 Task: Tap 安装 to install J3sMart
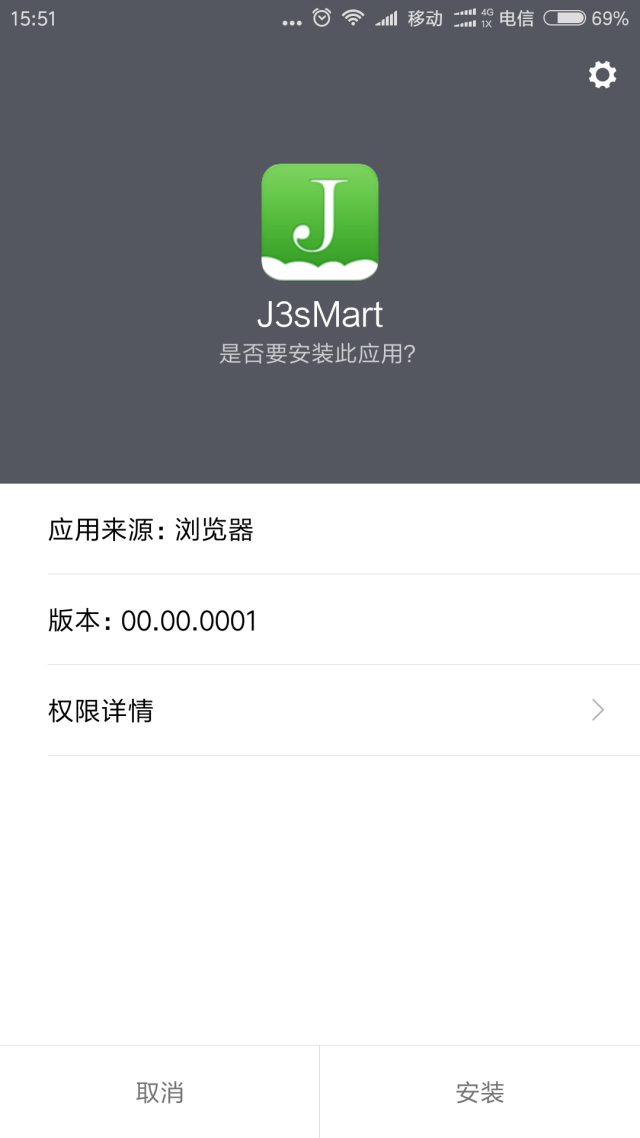(x=480, y=1092)
